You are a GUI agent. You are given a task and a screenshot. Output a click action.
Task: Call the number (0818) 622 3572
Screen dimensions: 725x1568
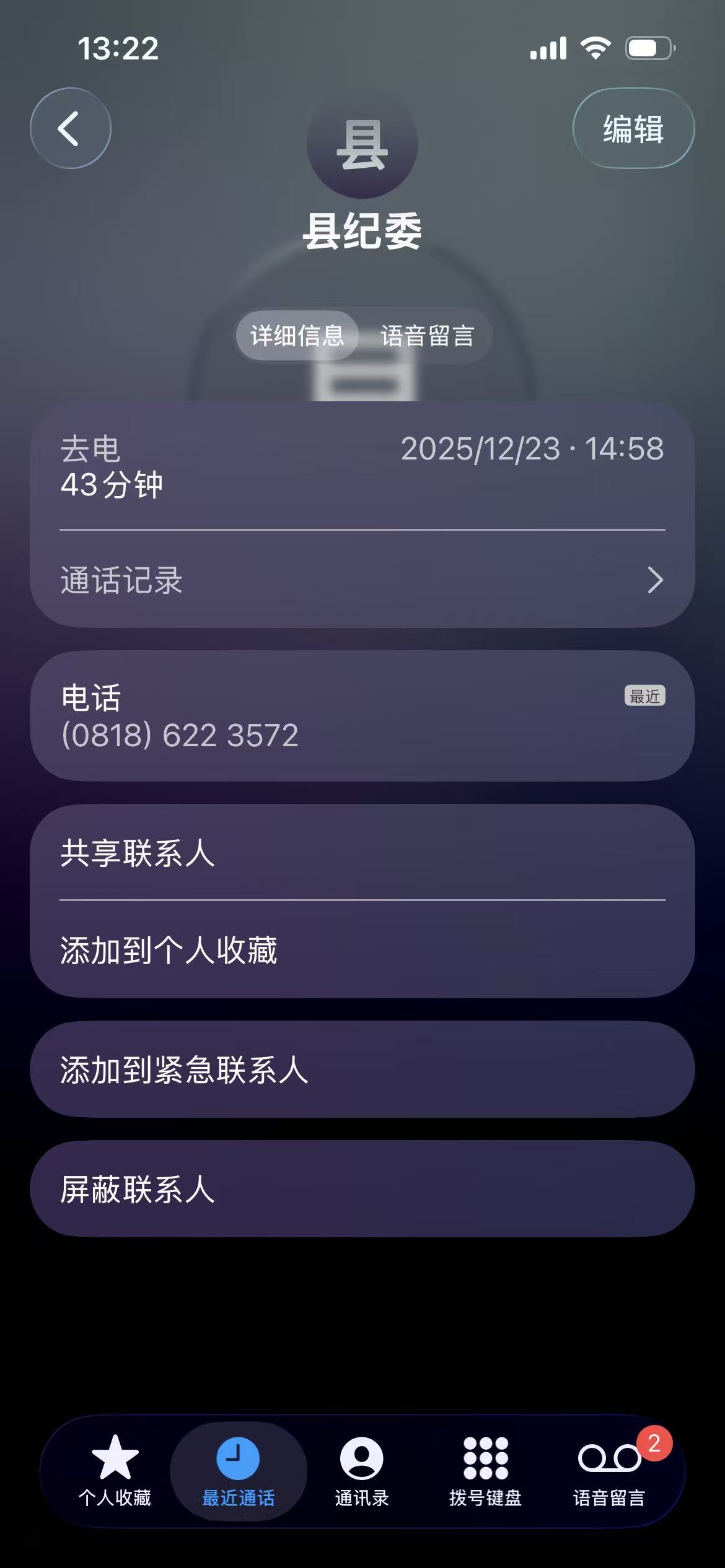362,716
